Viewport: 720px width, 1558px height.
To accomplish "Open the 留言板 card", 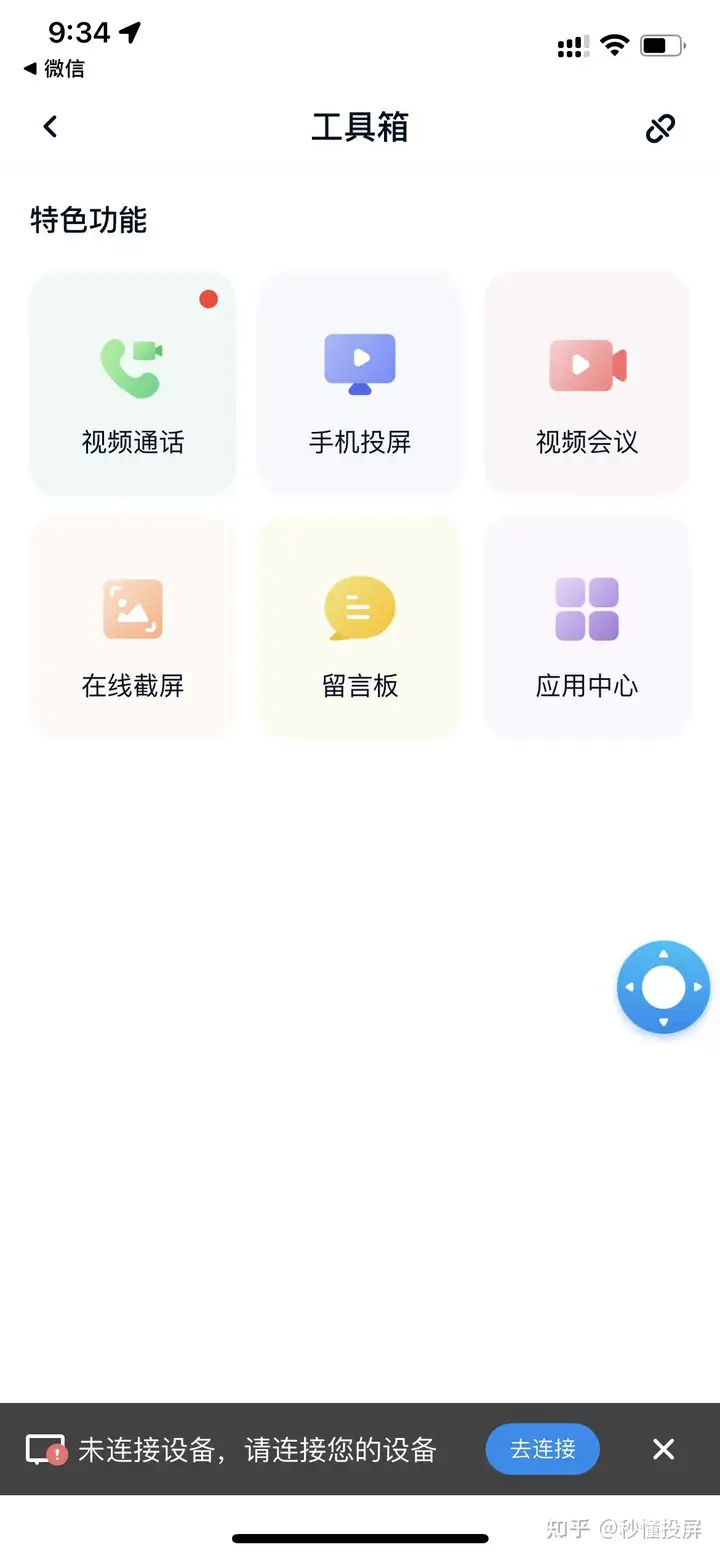I will [360, 628].
